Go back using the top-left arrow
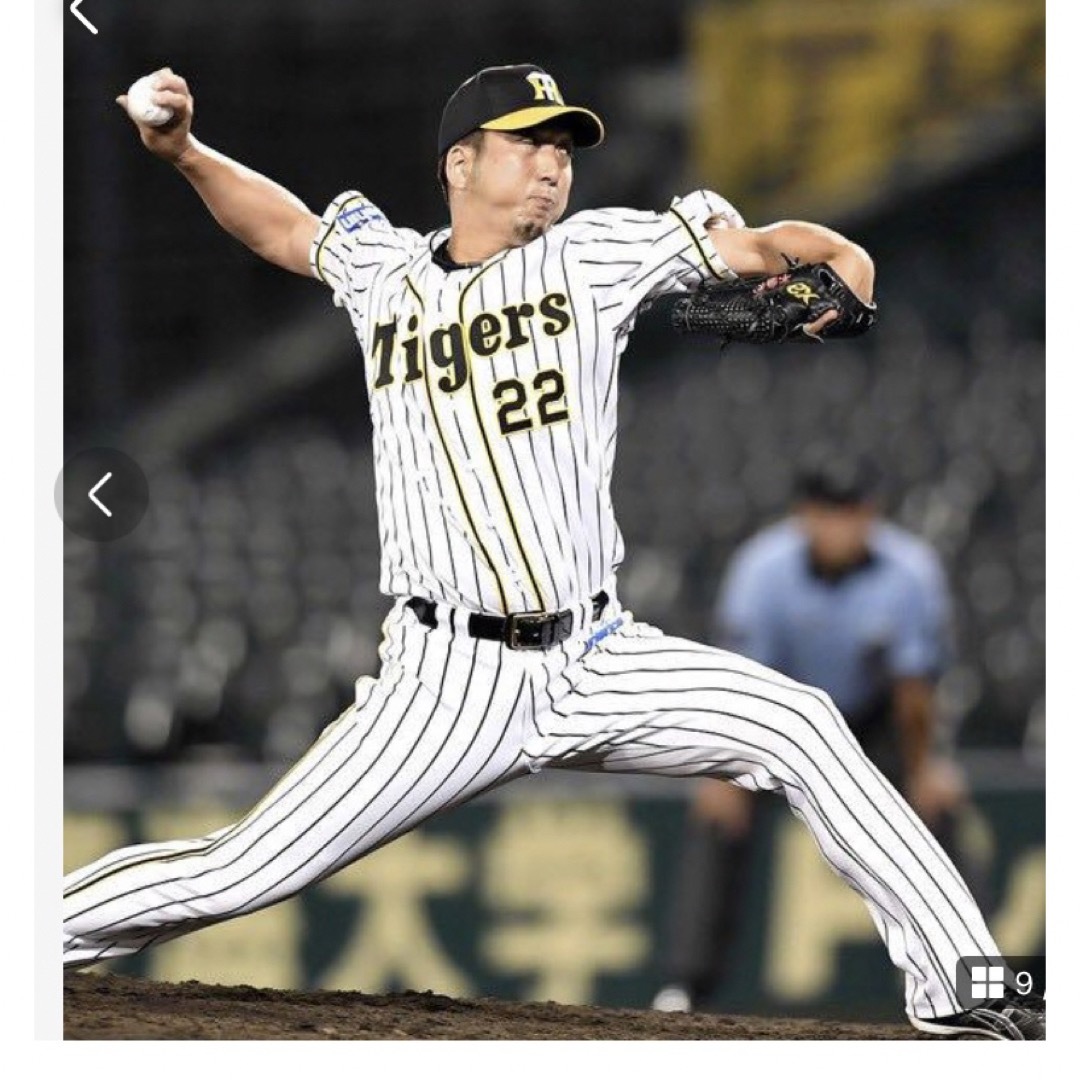 pos(84,14)
